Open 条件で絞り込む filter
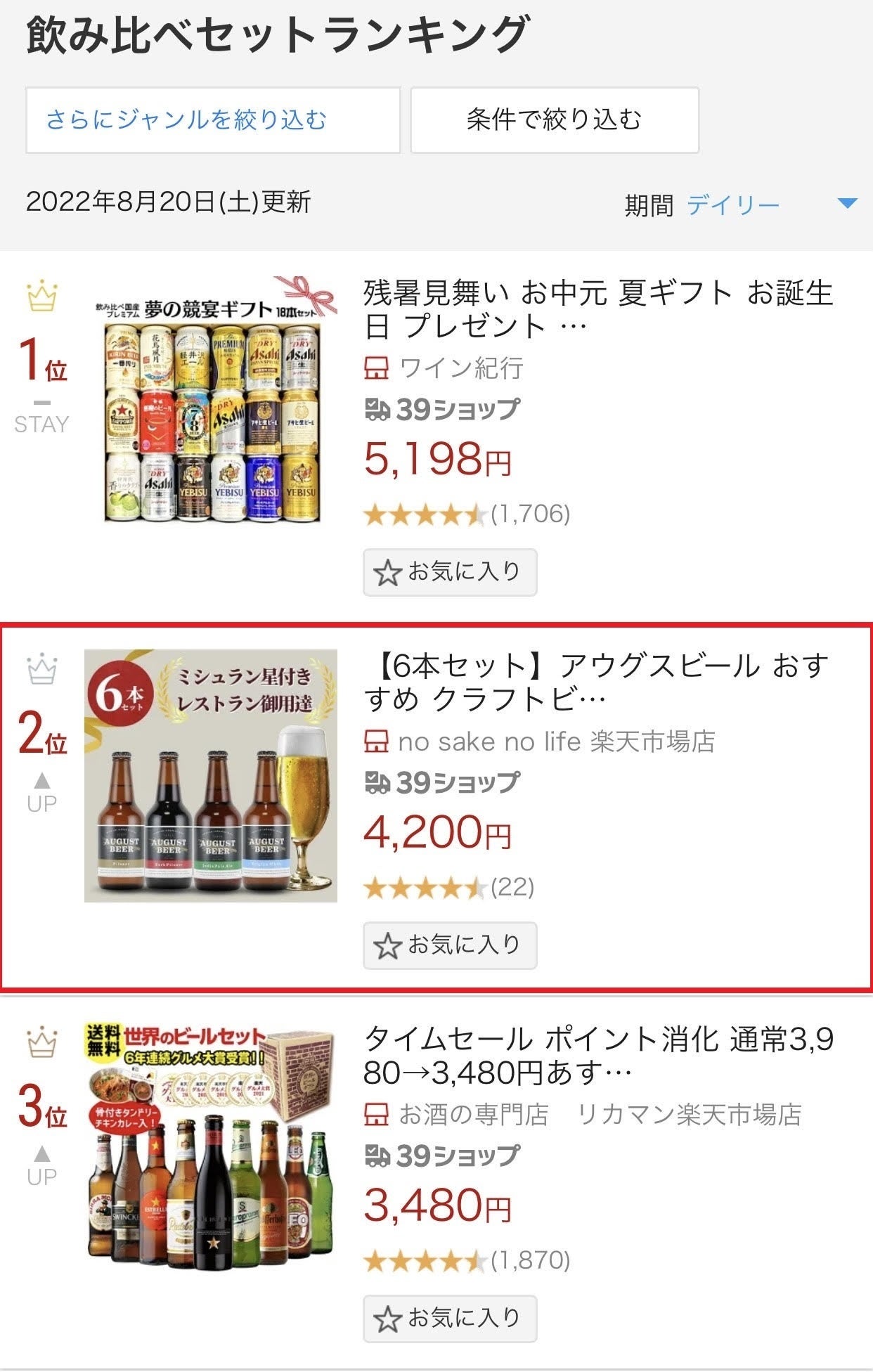 (x=554, y=120)
